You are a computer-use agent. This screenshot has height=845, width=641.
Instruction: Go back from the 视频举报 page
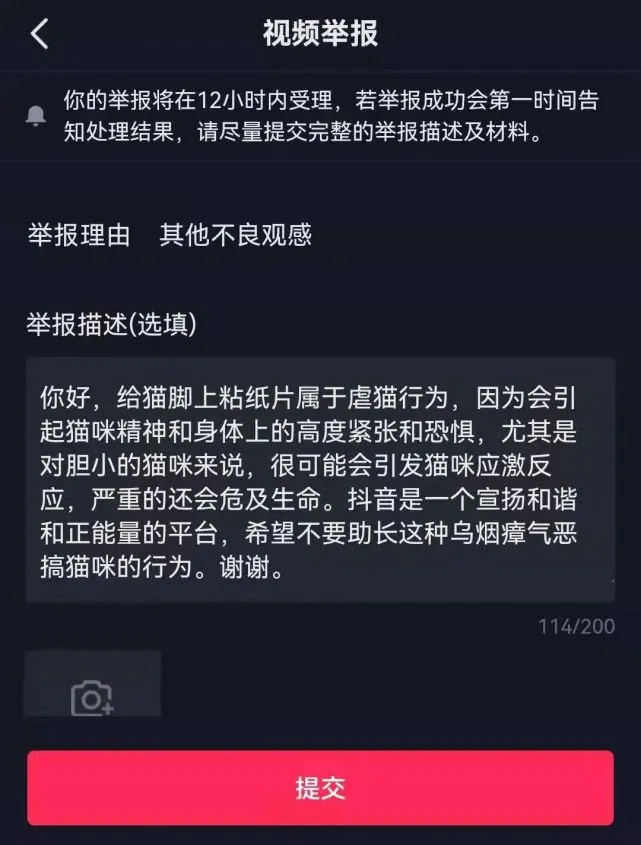pos(39,34)
